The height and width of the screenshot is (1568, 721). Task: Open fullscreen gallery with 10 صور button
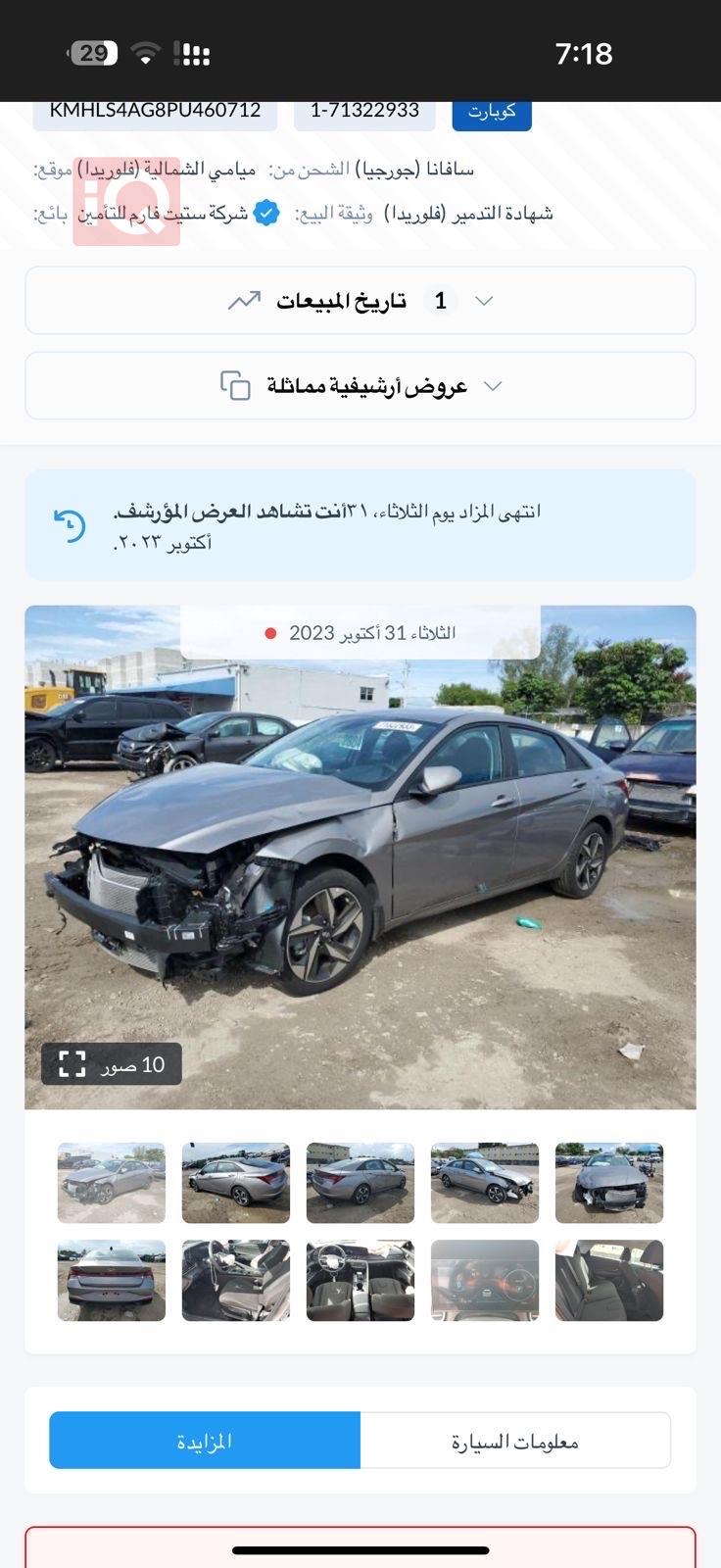pyautogui.click(x=112, y=1064)
